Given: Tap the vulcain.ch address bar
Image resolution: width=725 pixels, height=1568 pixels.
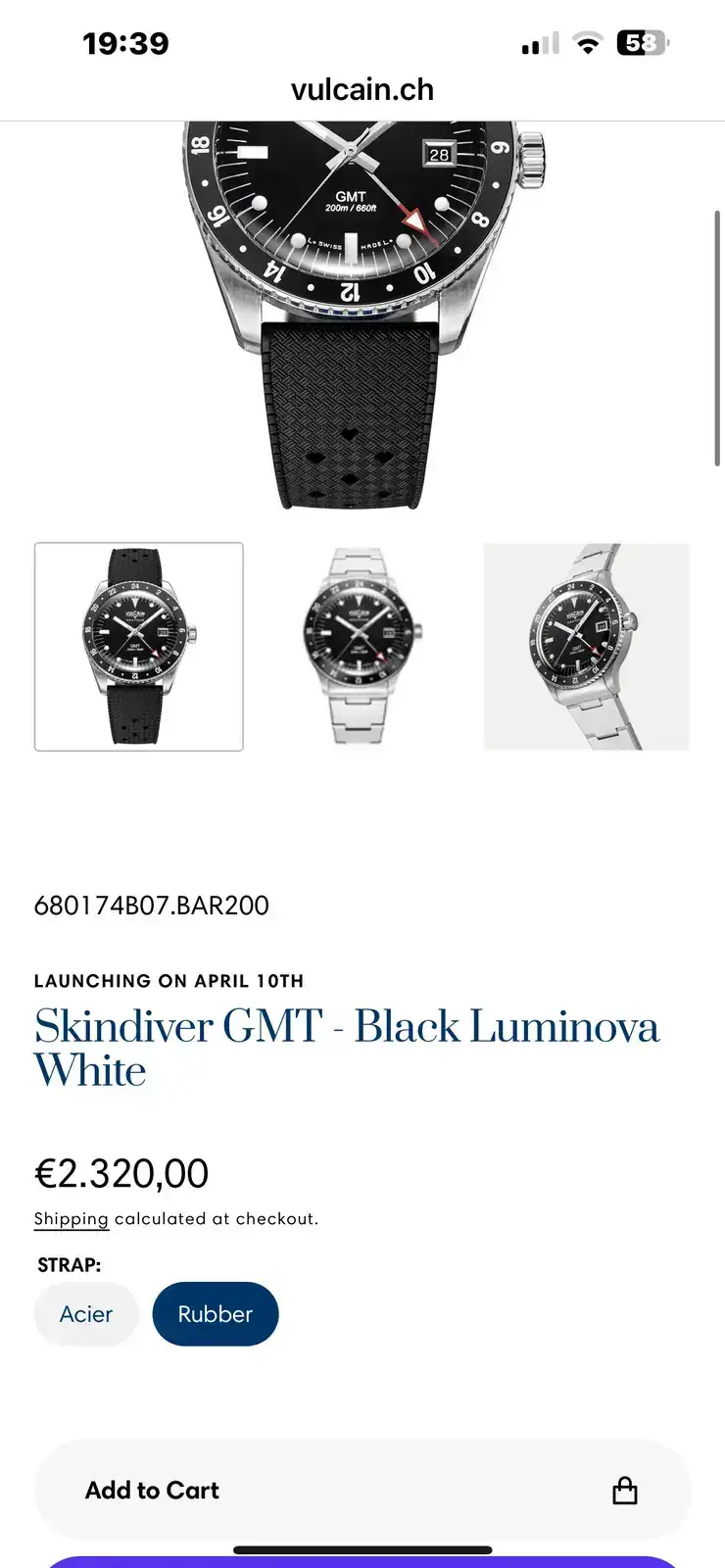Looking at the screenshot, I should [x=362, y=90].
